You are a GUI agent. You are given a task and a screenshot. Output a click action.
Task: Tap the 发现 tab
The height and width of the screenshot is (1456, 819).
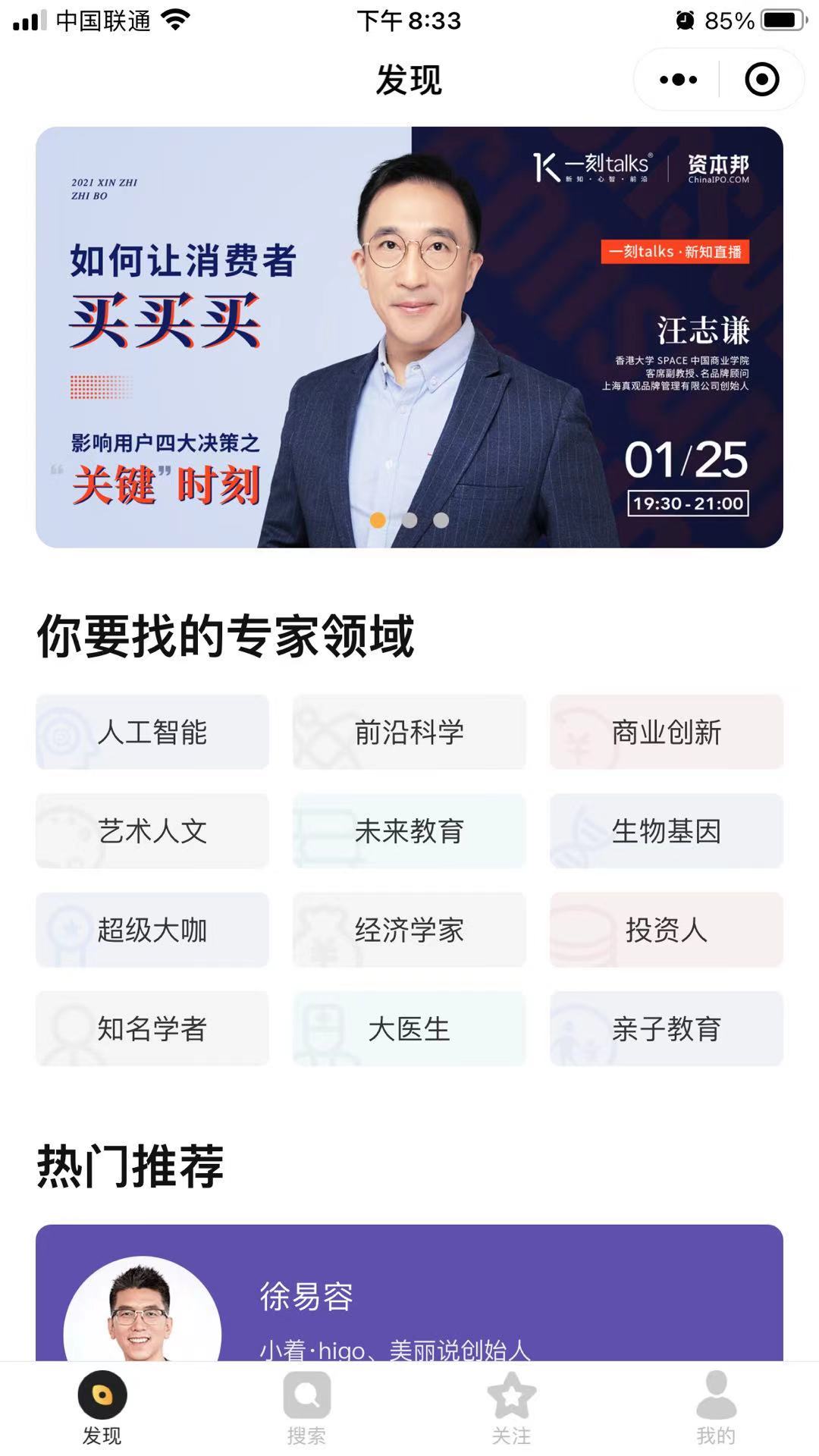coord(102,1408)
